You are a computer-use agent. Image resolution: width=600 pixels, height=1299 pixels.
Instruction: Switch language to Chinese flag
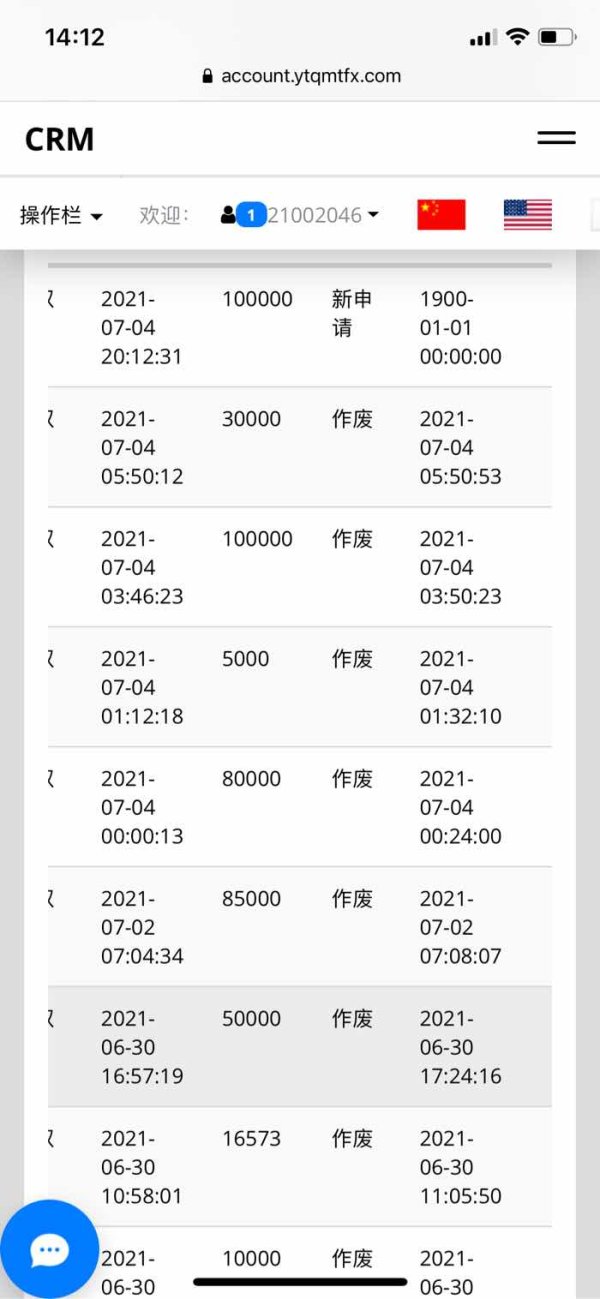pos(441,215)
